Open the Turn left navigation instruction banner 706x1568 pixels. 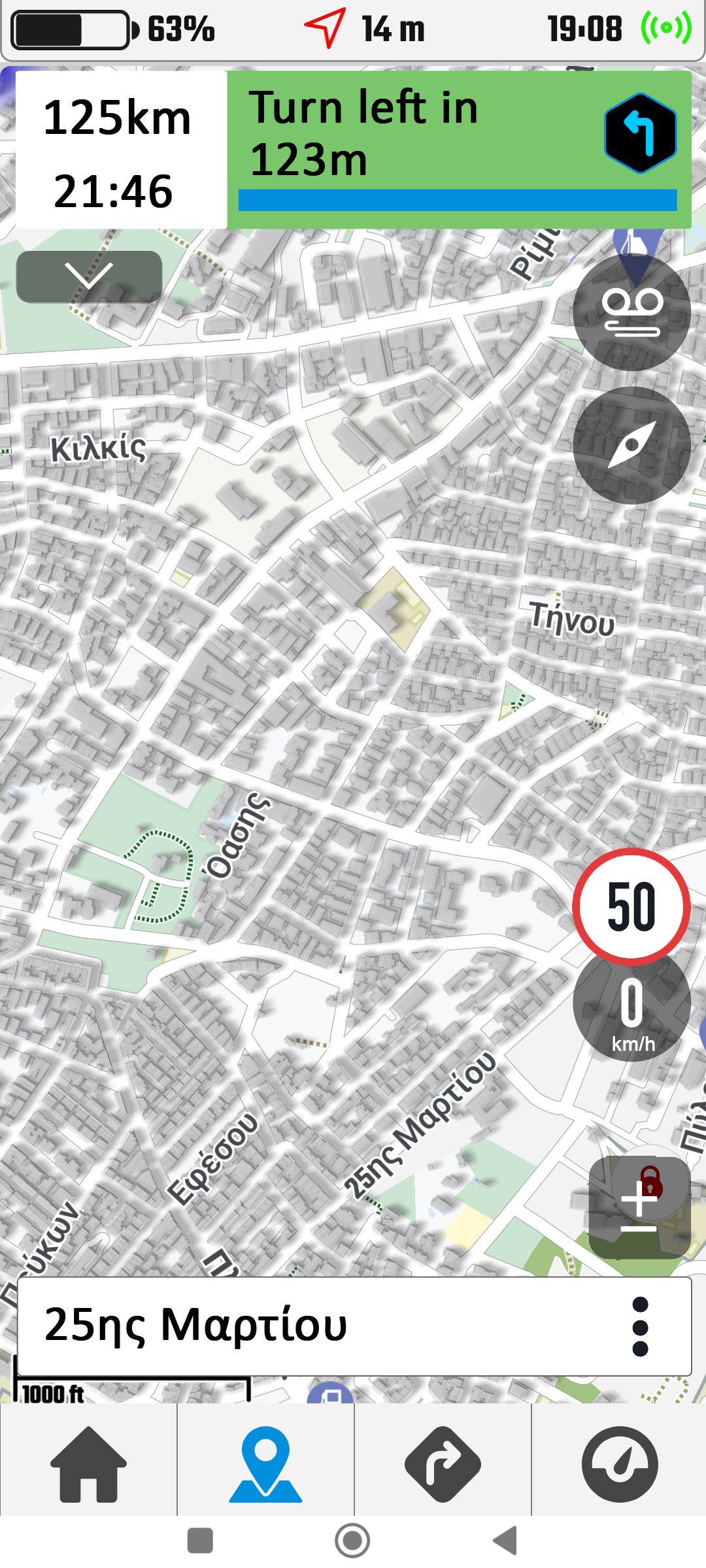point(458,149)
